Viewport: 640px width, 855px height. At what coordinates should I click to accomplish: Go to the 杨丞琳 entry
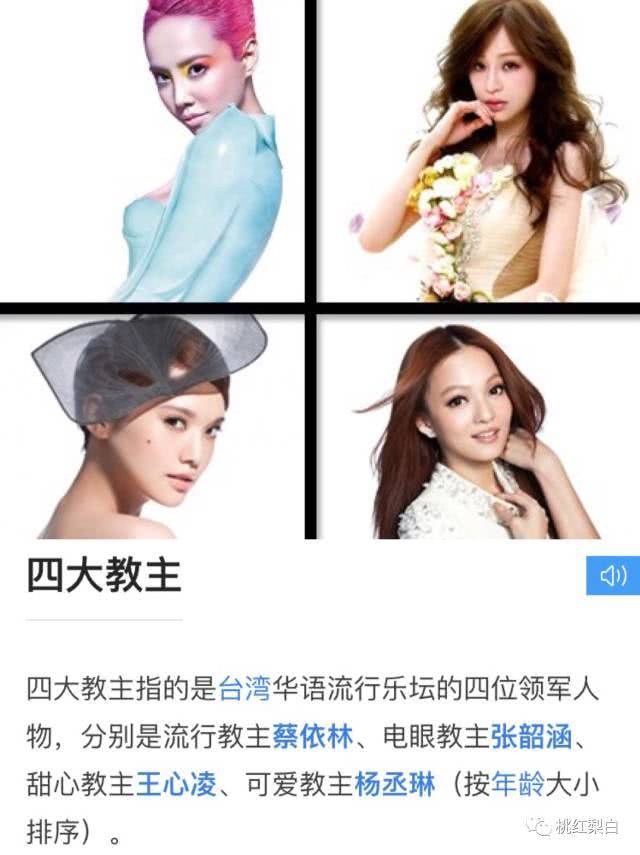click(x=394, y=785)
